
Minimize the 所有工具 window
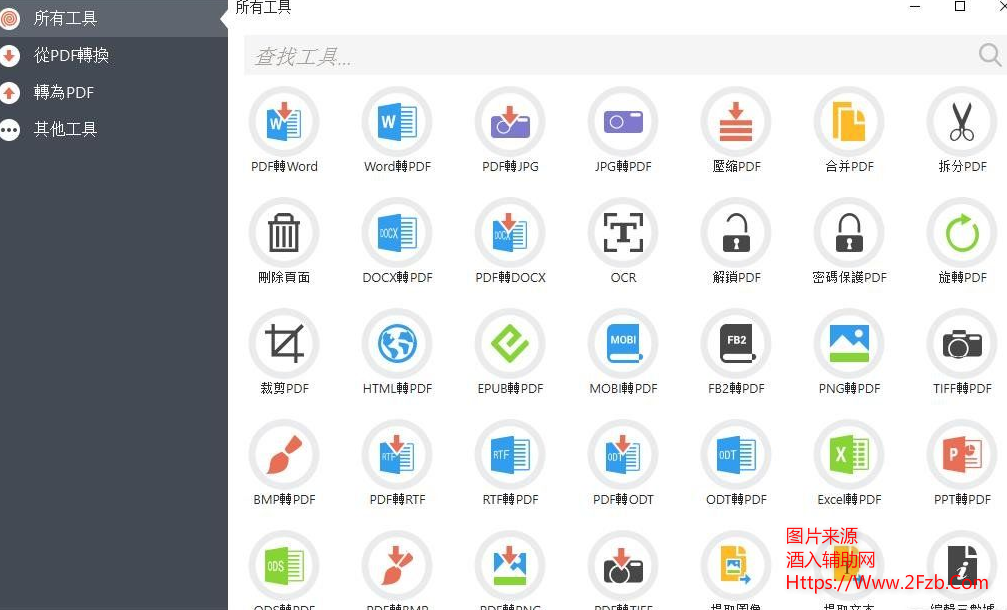[x=916, y=7]
